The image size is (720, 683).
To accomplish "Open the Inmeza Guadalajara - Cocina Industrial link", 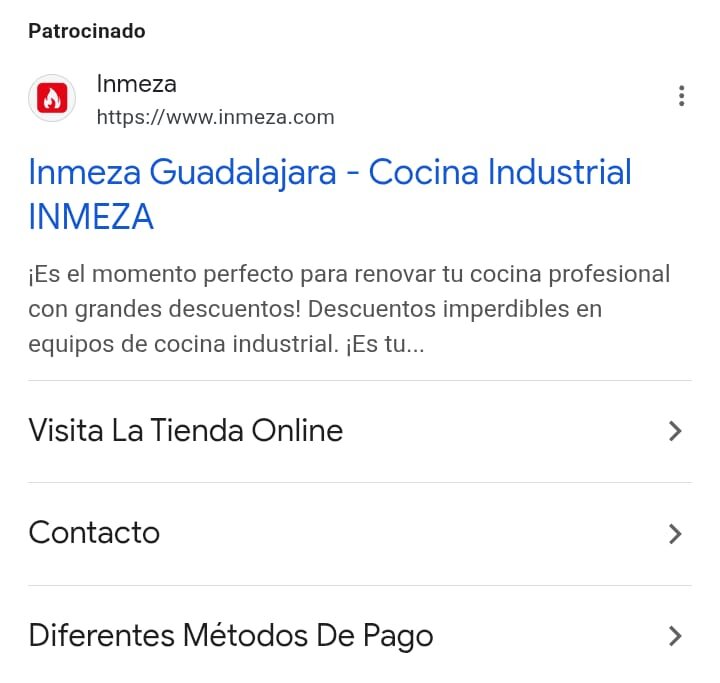I will (330, 193).
